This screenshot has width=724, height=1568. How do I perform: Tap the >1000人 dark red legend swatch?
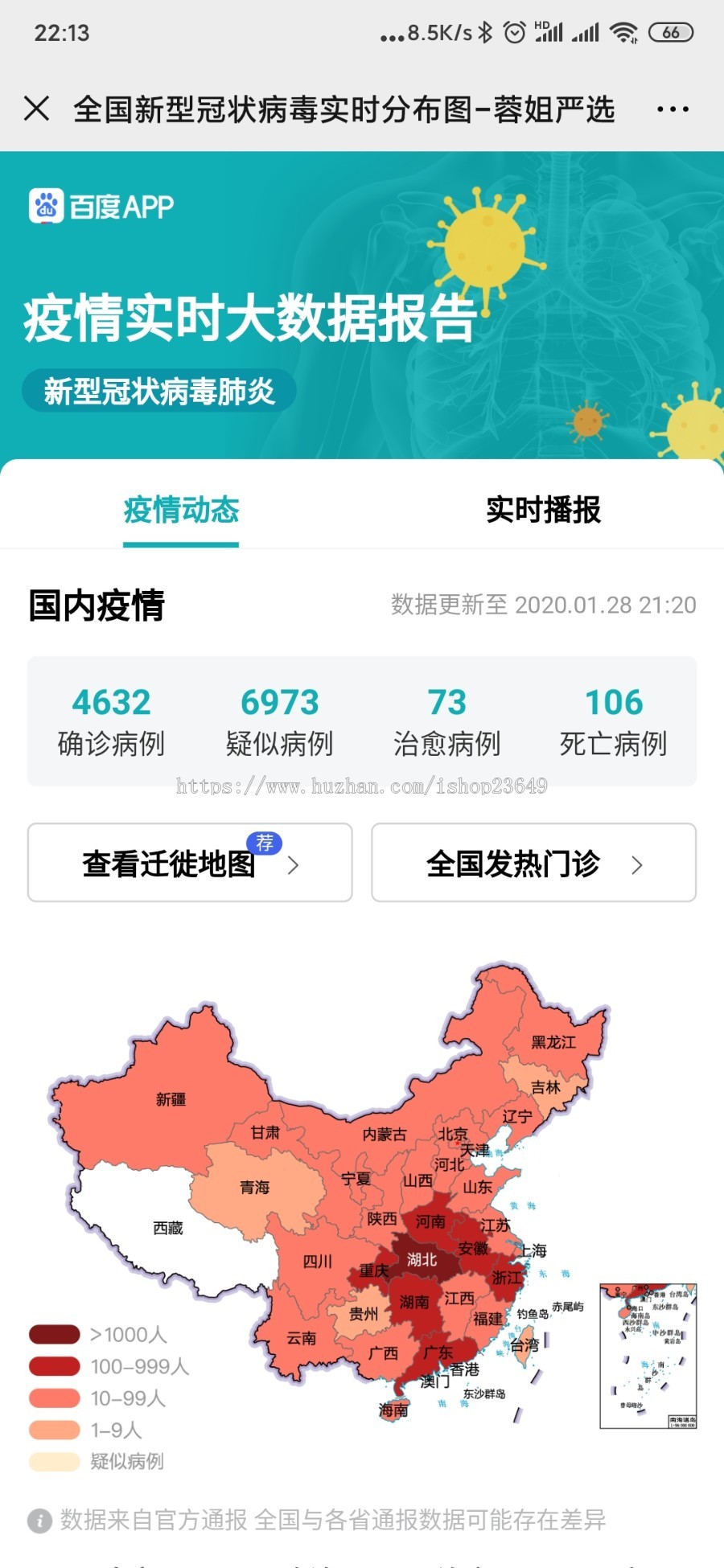click(x=53, y=1334)
